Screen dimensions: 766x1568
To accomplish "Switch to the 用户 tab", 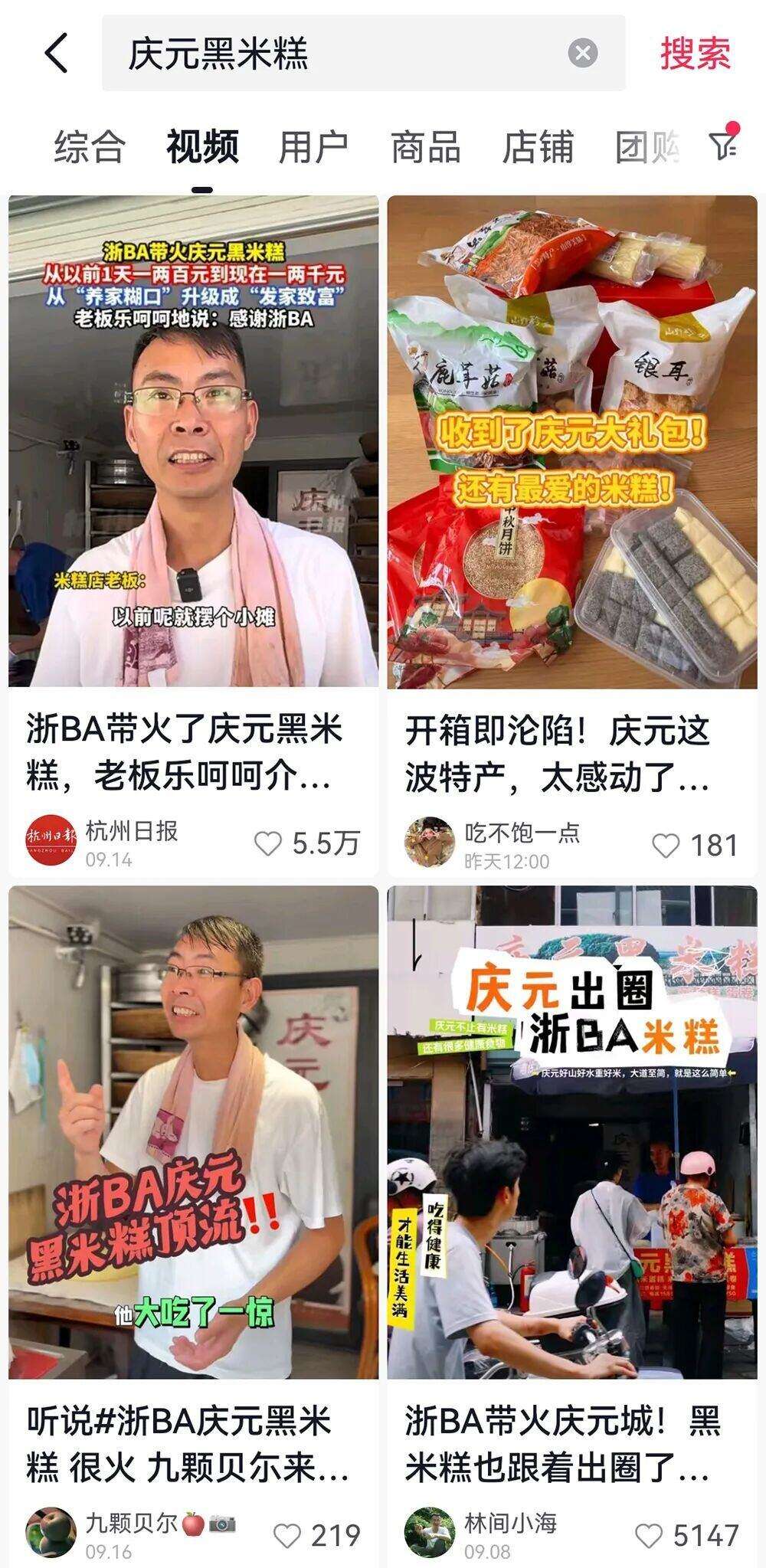I will [313, 146].
